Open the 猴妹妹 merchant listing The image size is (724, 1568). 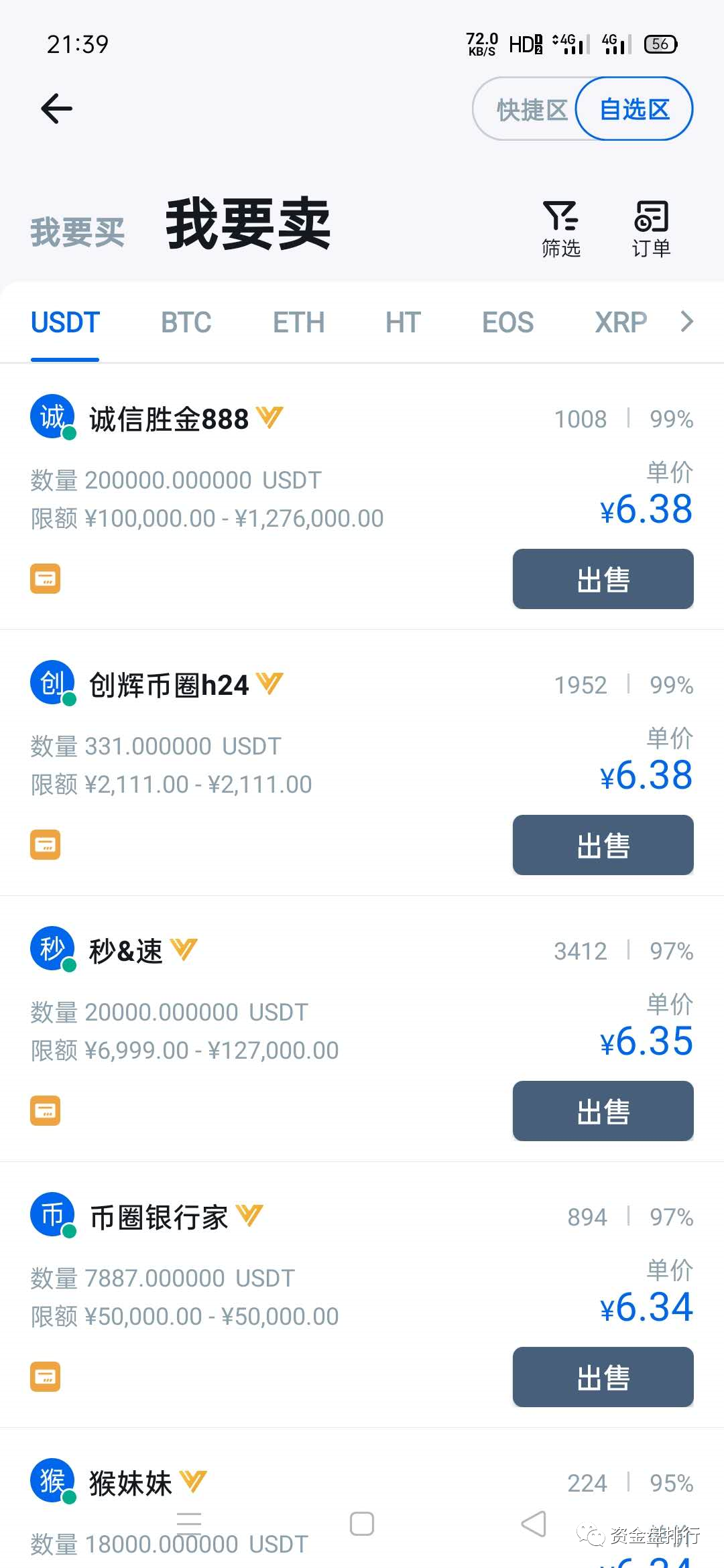tap(131, 1483)
